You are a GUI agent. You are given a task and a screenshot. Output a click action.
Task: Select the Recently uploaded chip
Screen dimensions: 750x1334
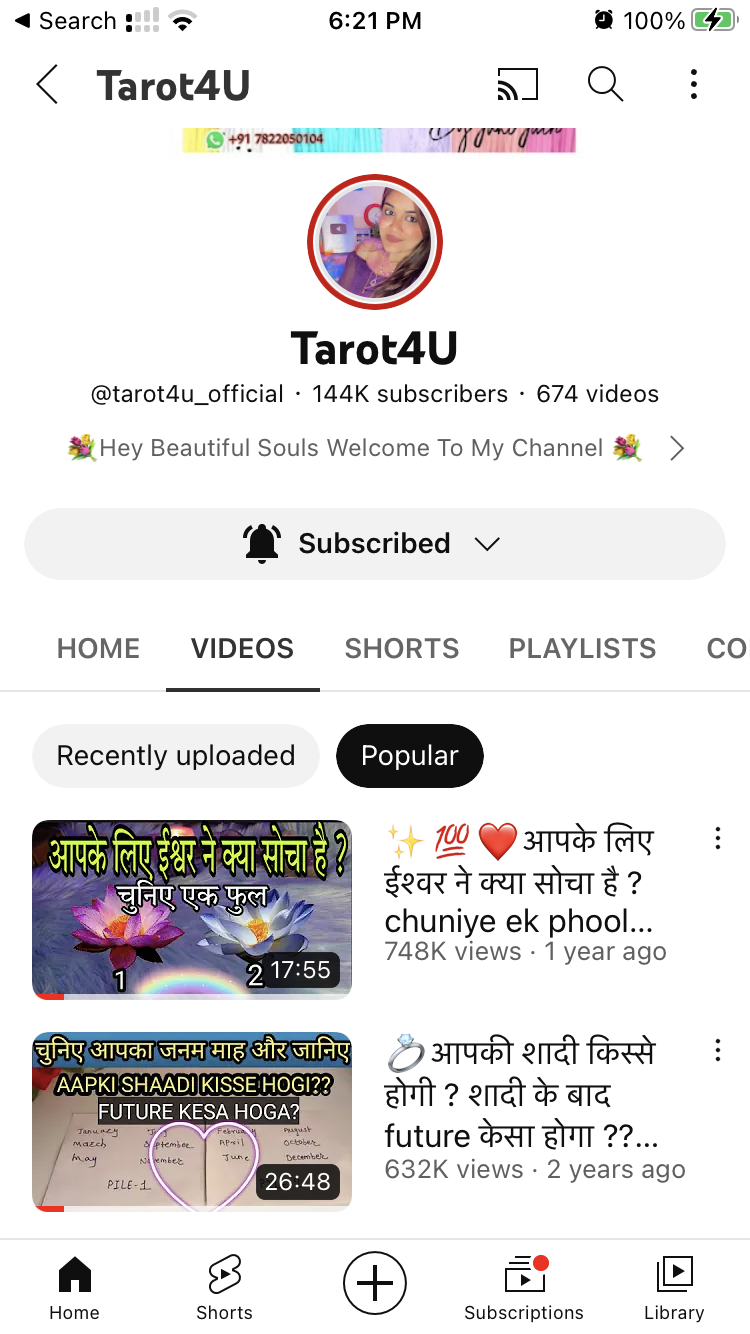(x=176, y=756)
